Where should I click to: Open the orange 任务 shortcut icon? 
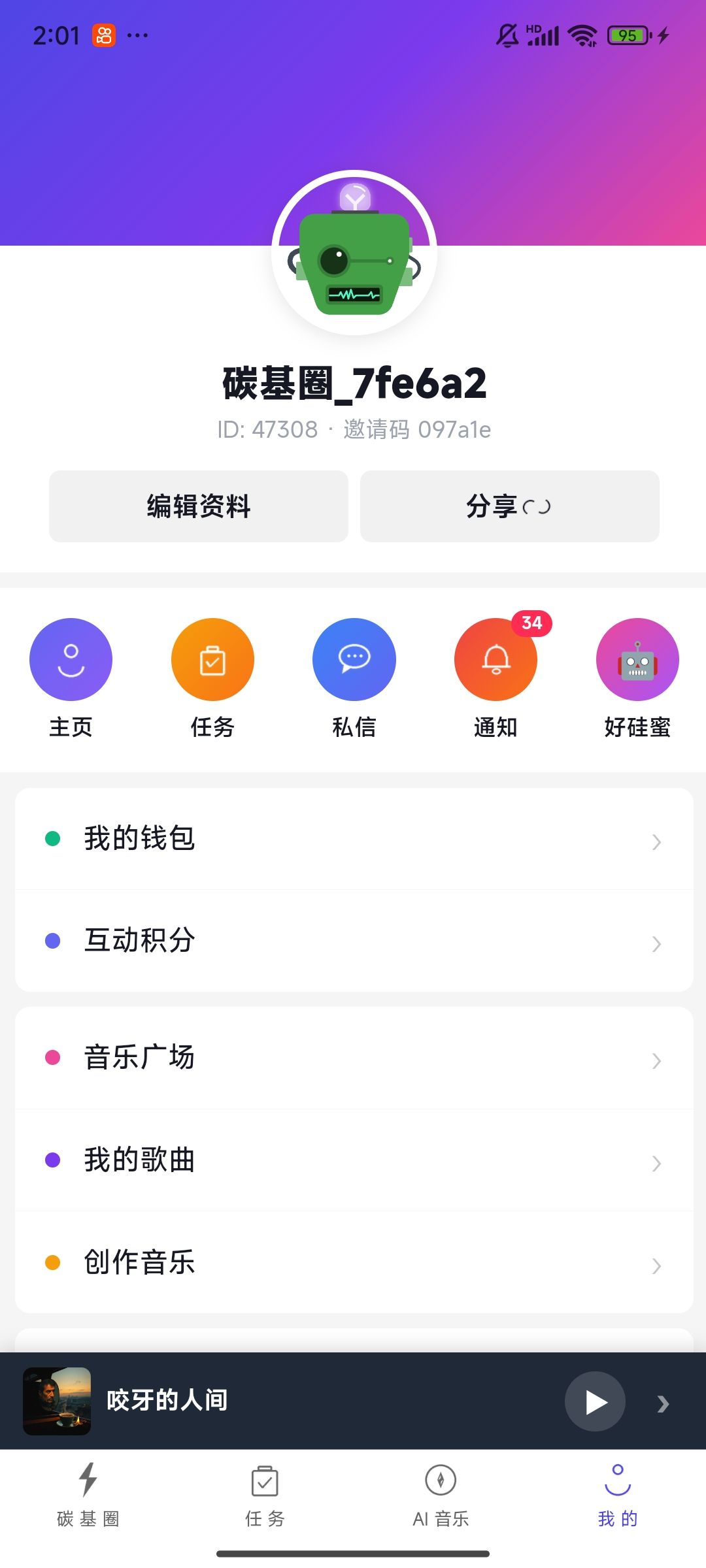212,660
